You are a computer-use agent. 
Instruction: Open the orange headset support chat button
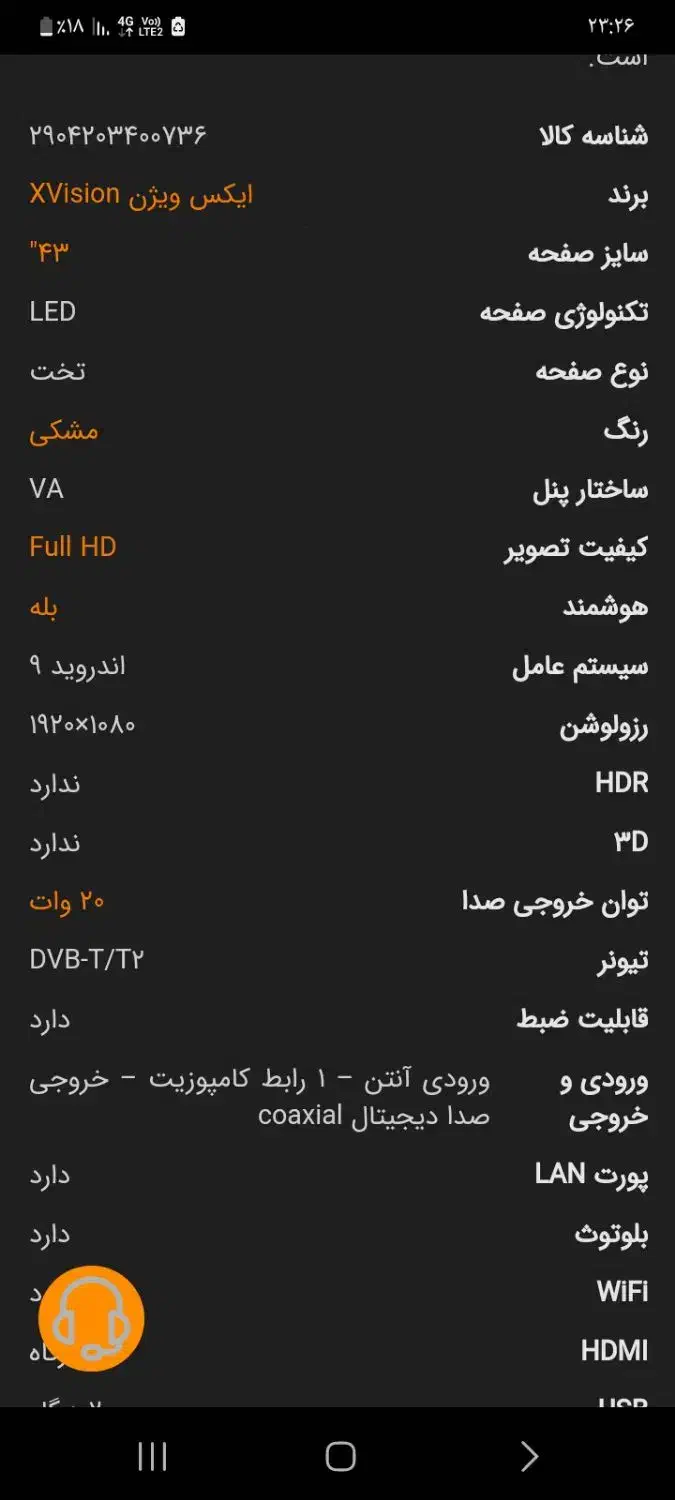91,1318
